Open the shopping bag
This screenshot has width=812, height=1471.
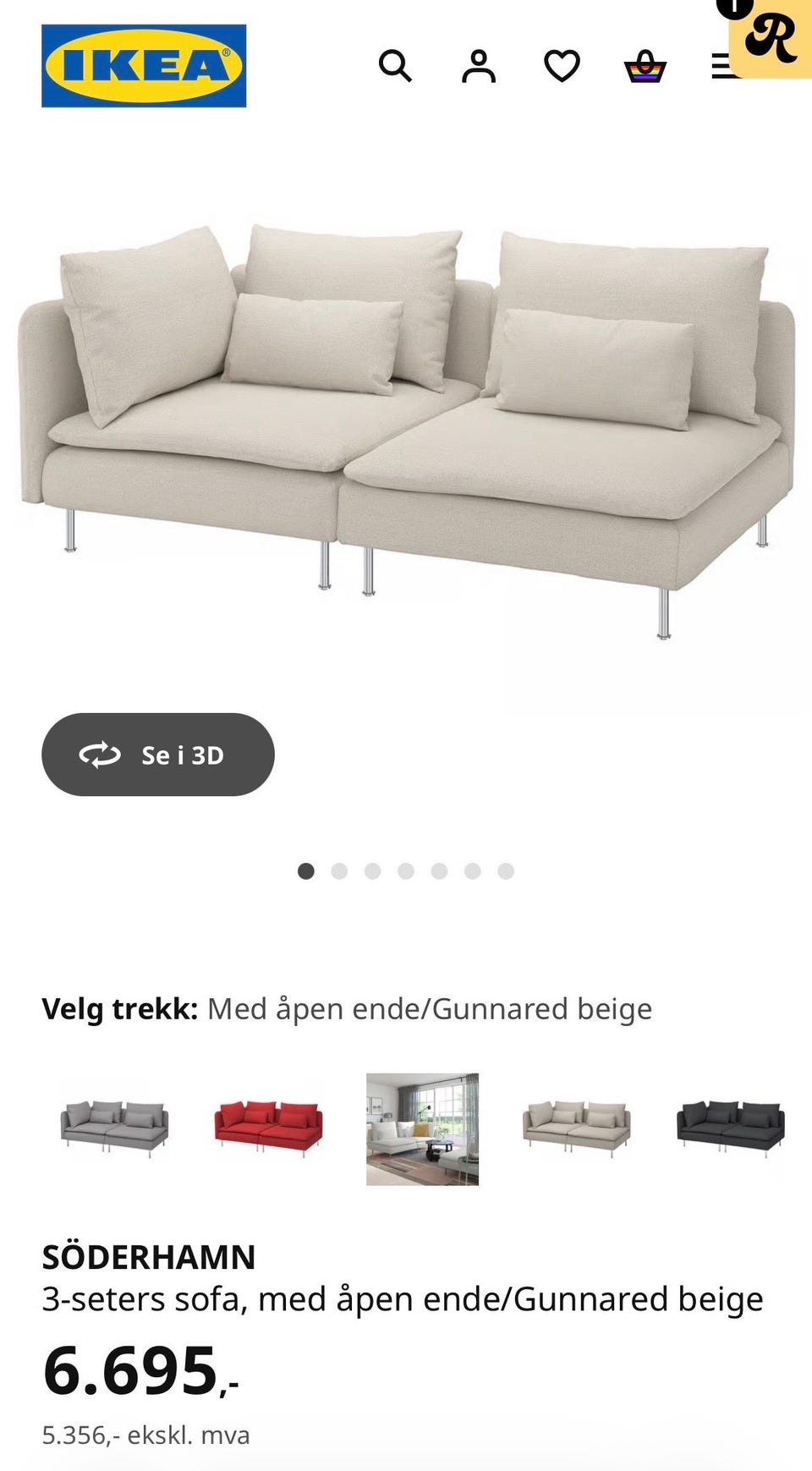click(644, 67)
